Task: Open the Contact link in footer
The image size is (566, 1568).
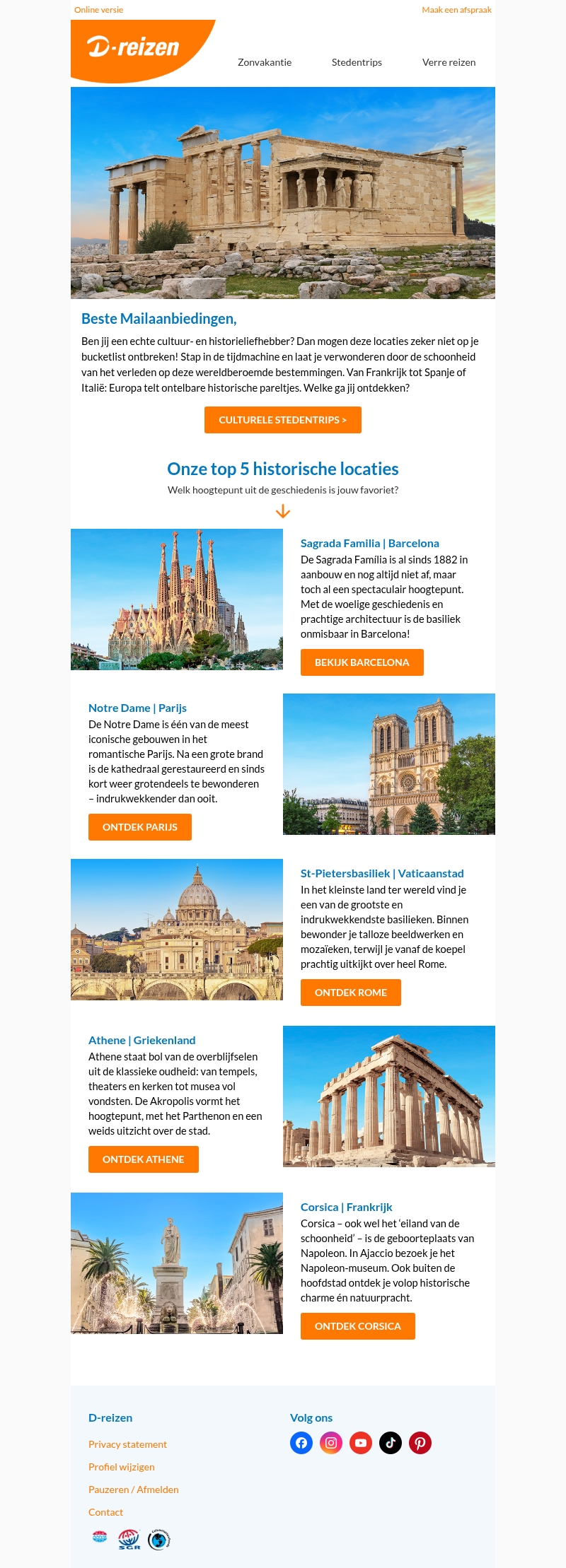Action: (105, 1512)
